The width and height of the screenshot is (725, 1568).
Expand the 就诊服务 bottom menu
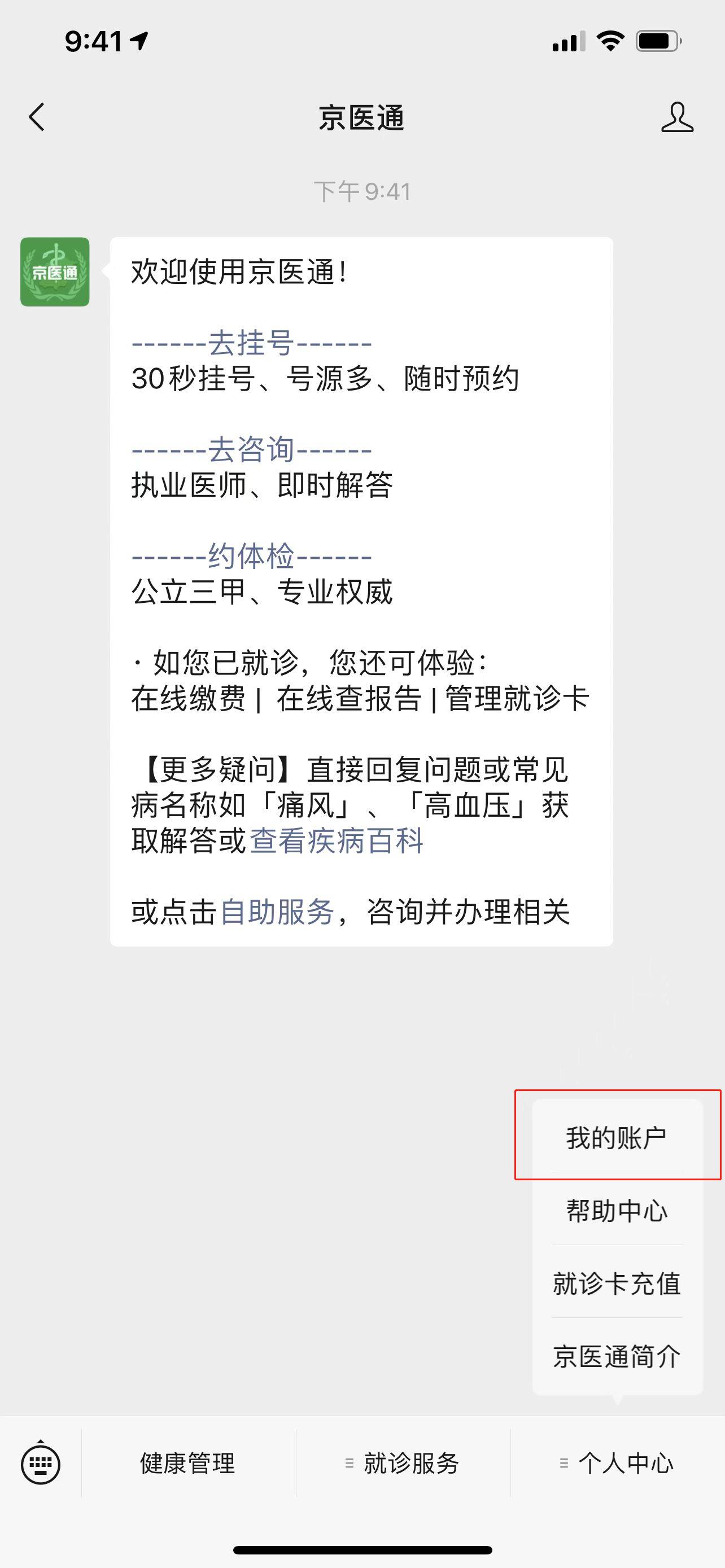point(403,1464)
